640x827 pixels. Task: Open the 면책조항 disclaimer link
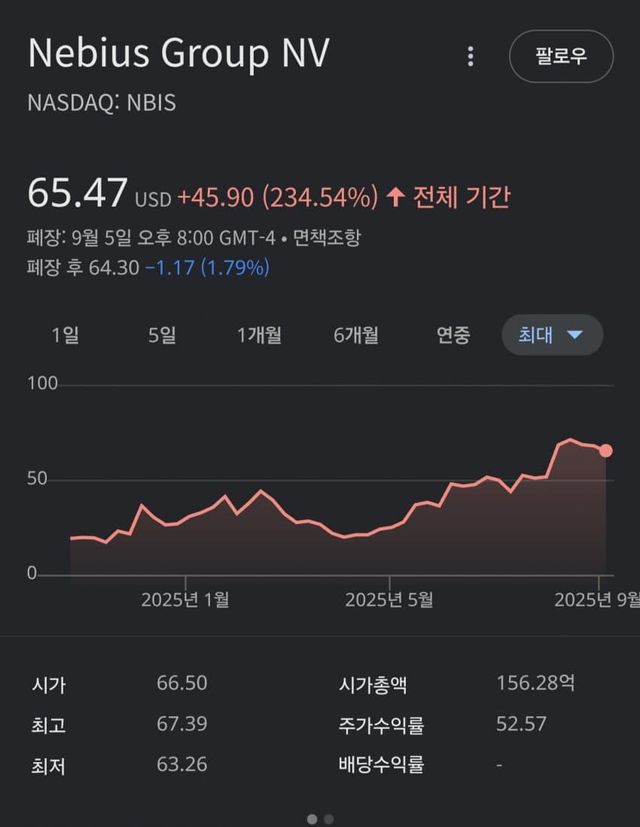click(328, 238)
